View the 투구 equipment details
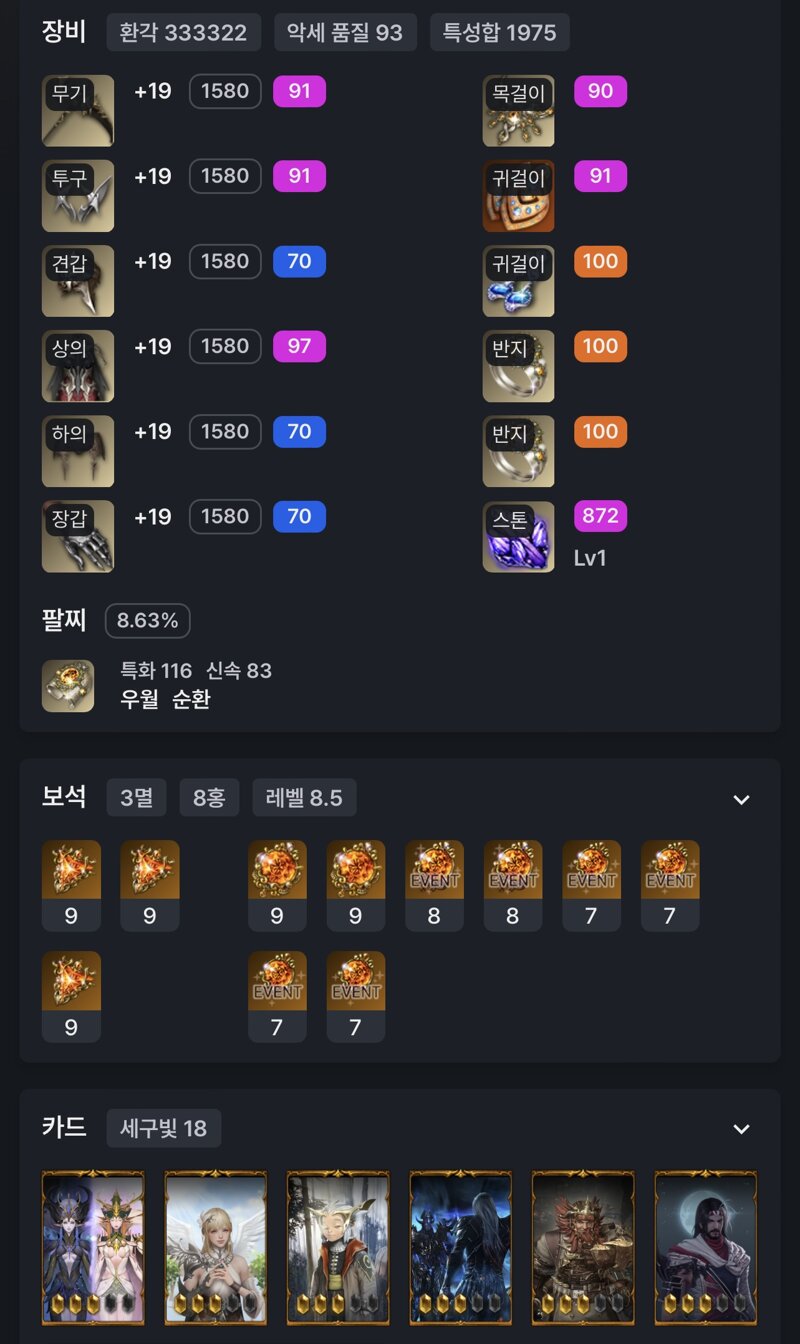Viewport: 800px width, 1344px height. [78, 196]
